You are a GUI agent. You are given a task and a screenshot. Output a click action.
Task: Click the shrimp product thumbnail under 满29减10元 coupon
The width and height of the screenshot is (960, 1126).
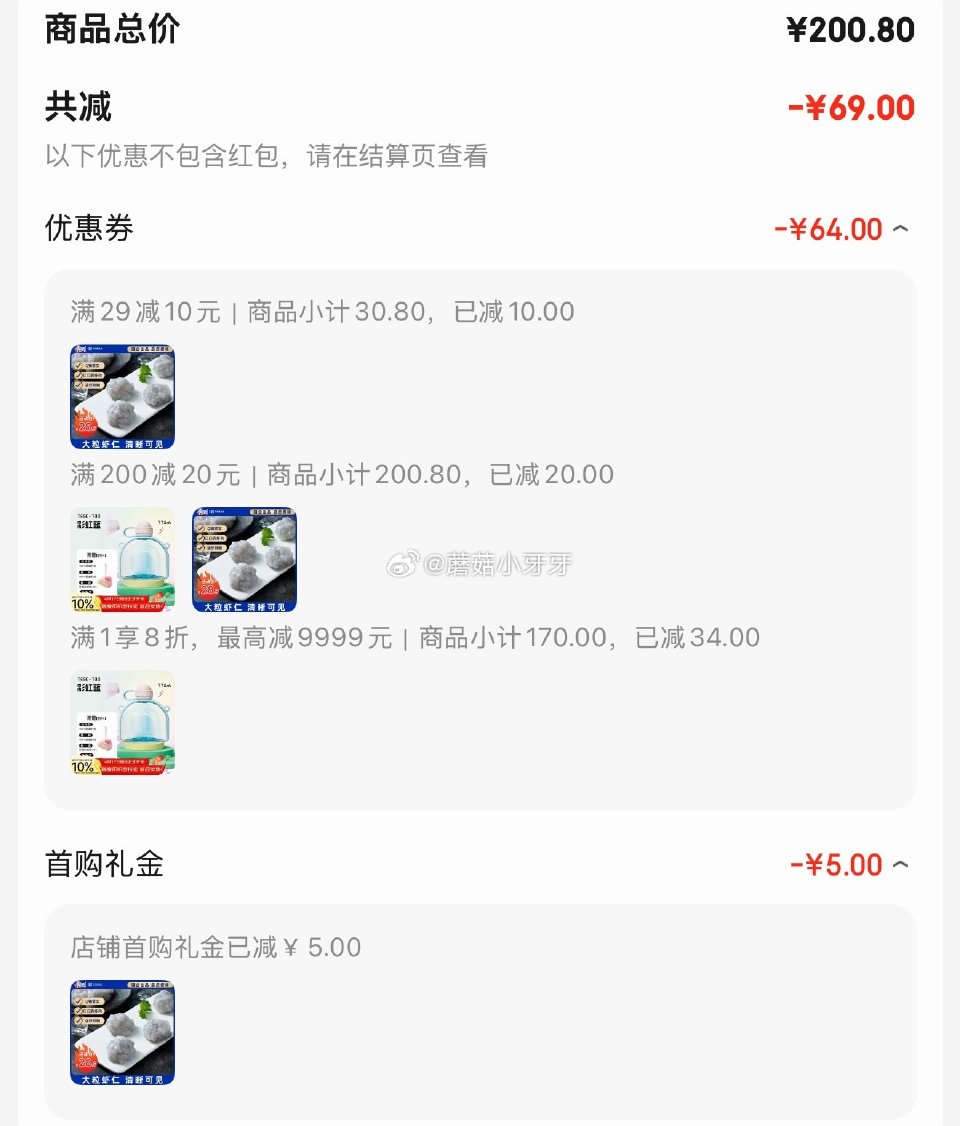pos(121,396)
